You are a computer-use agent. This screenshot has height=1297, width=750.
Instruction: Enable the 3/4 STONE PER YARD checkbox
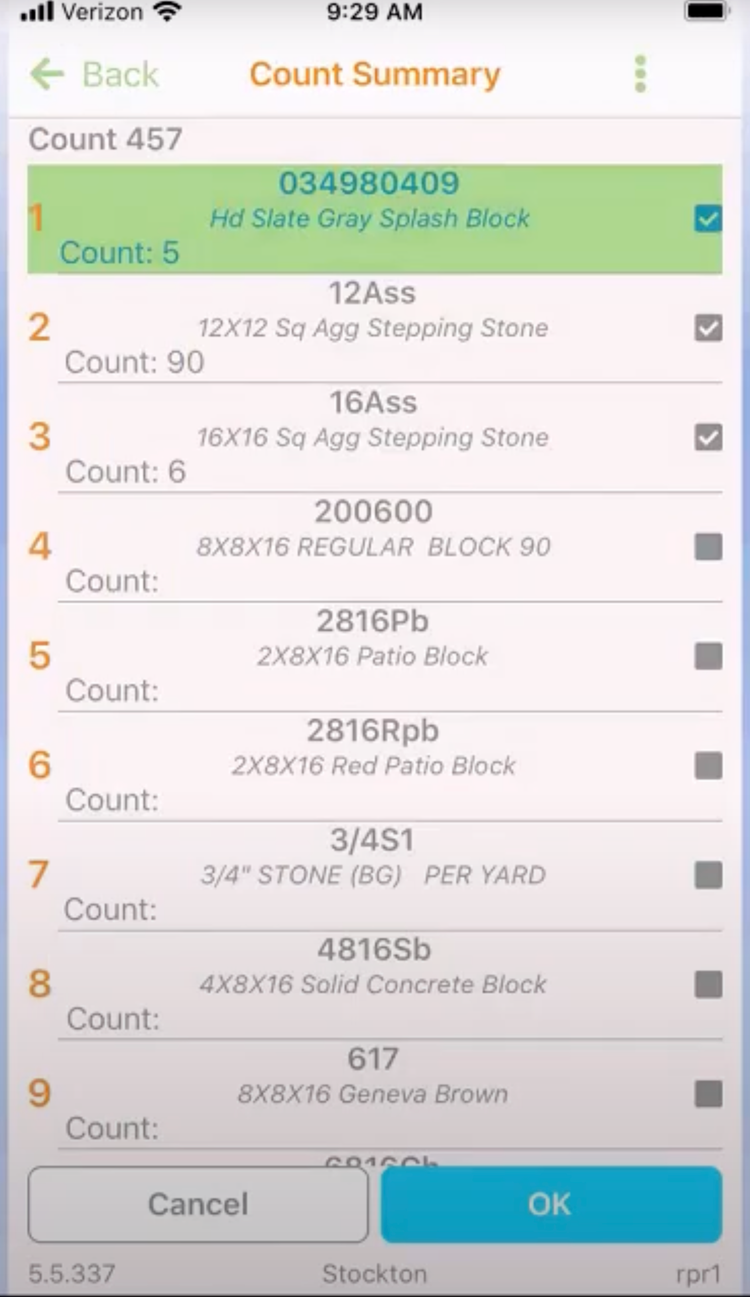tap(708, 875)
